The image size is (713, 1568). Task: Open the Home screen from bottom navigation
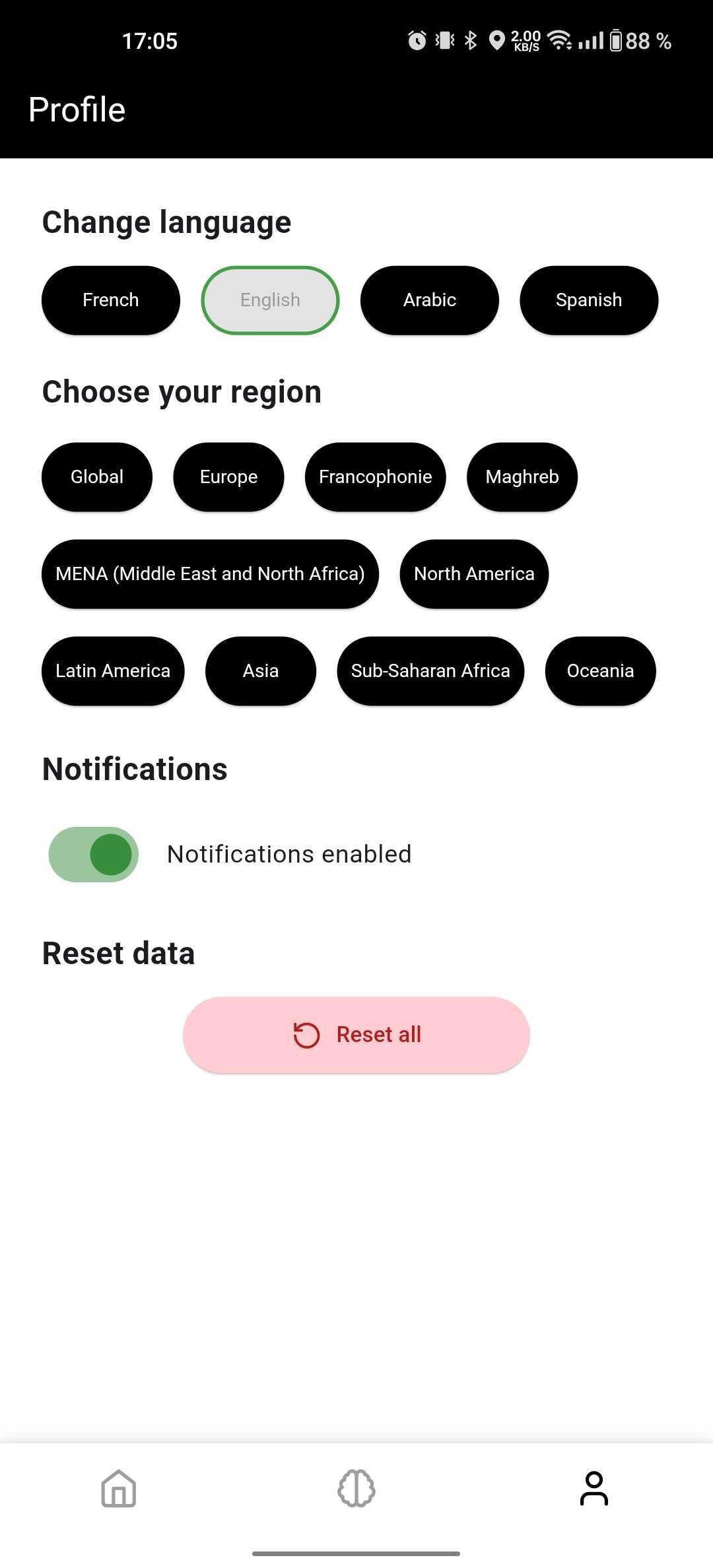point(118,1488)
